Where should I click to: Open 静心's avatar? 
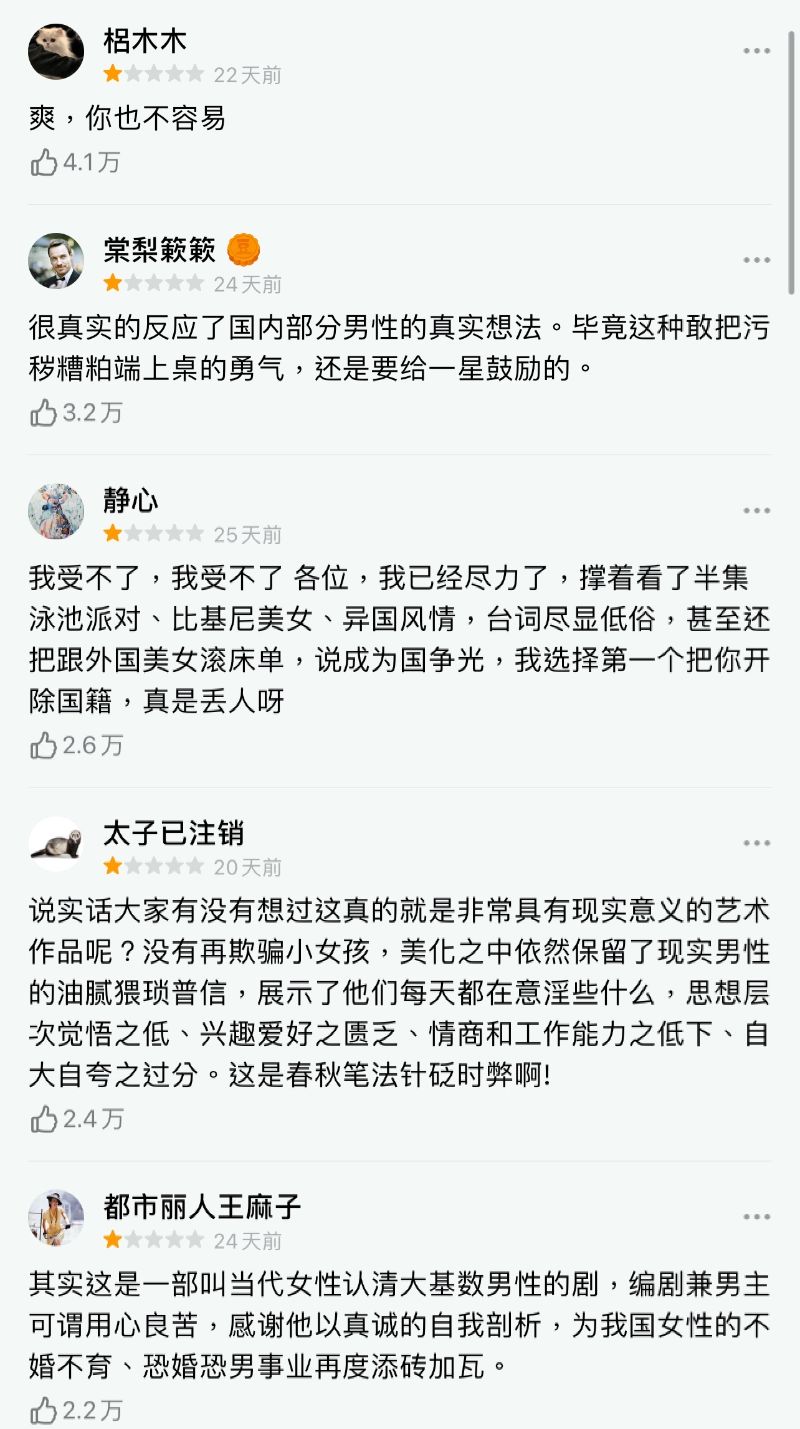56,512
